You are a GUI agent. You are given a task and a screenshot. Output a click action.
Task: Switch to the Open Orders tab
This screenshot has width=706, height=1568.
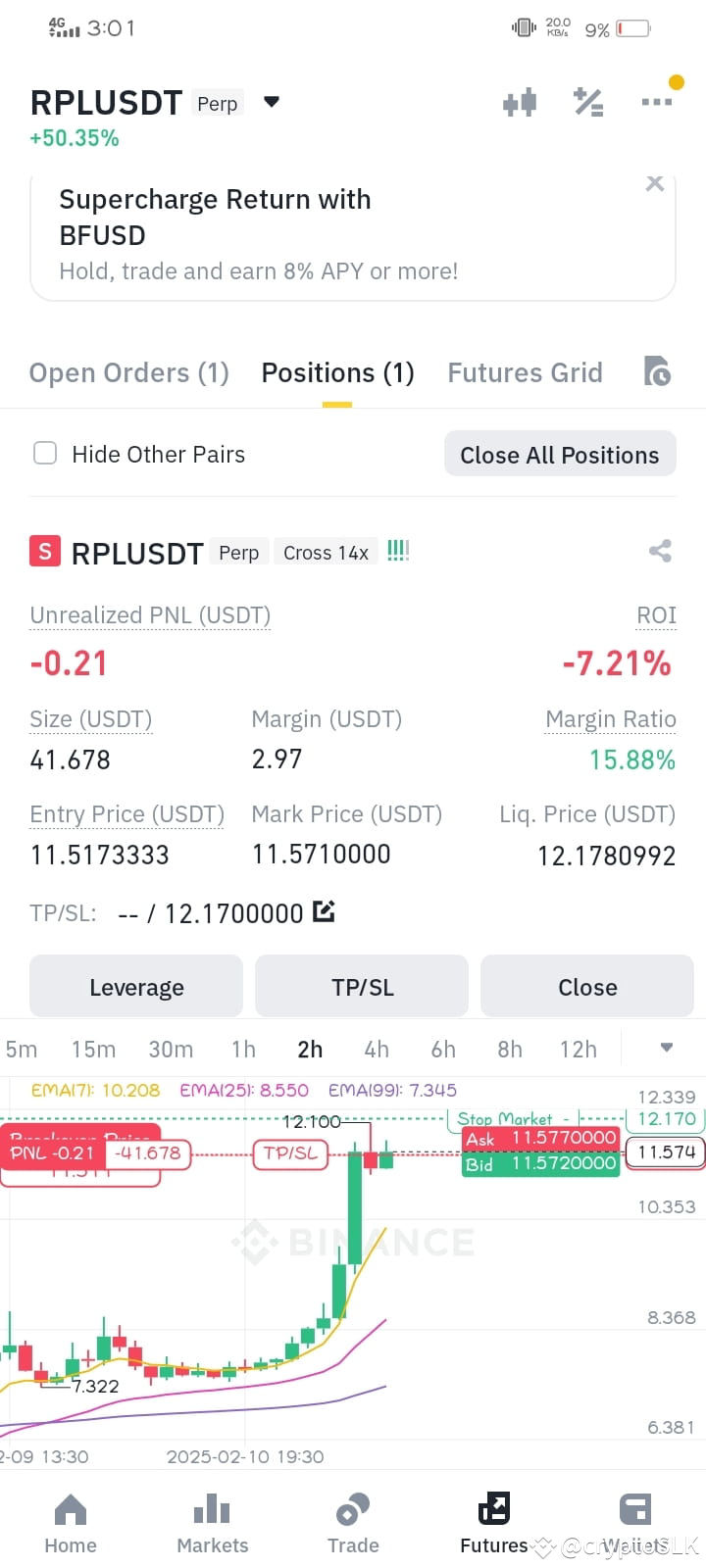click(128, 371)
